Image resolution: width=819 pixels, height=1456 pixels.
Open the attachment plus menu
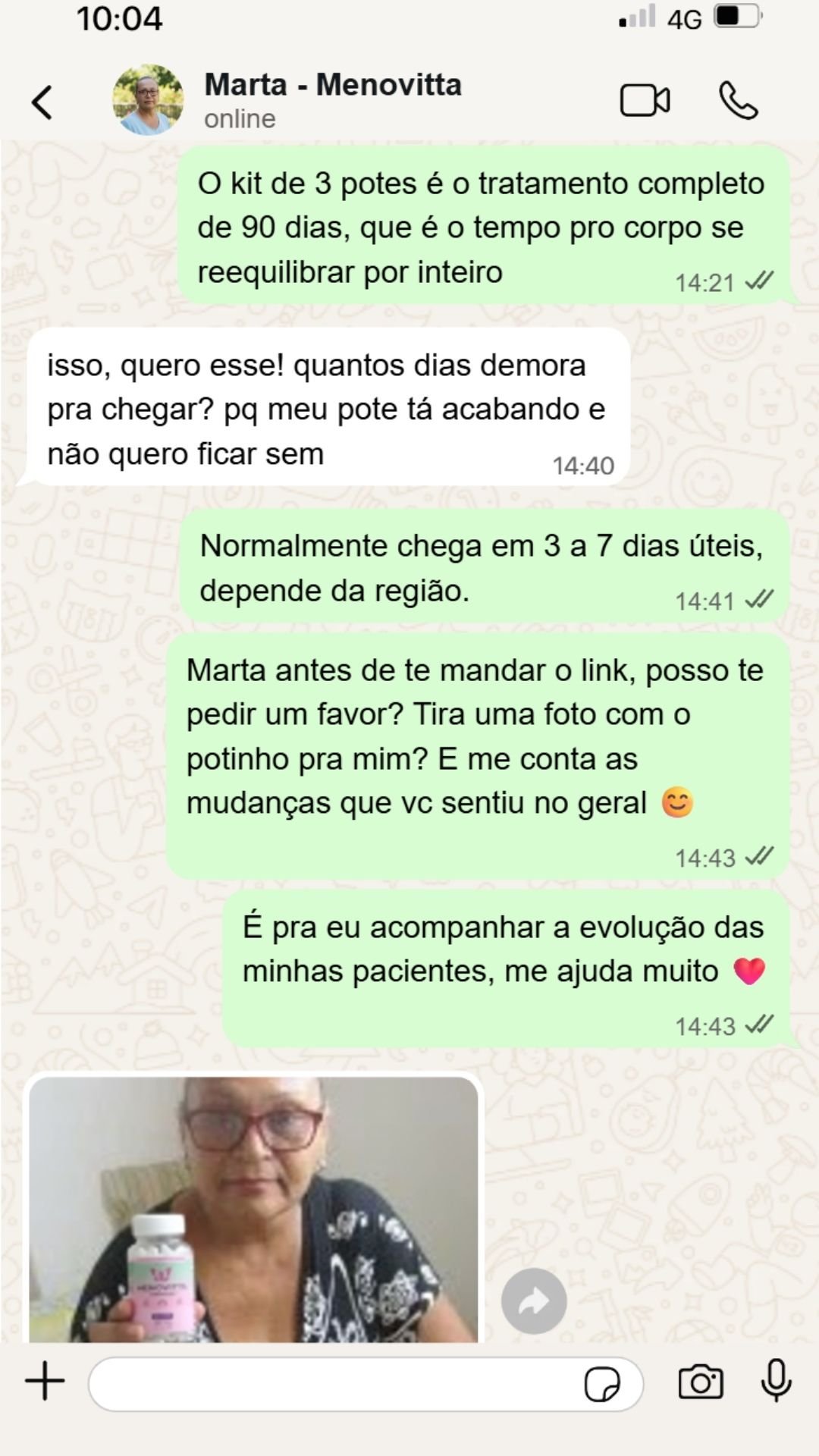(45, 1381)
